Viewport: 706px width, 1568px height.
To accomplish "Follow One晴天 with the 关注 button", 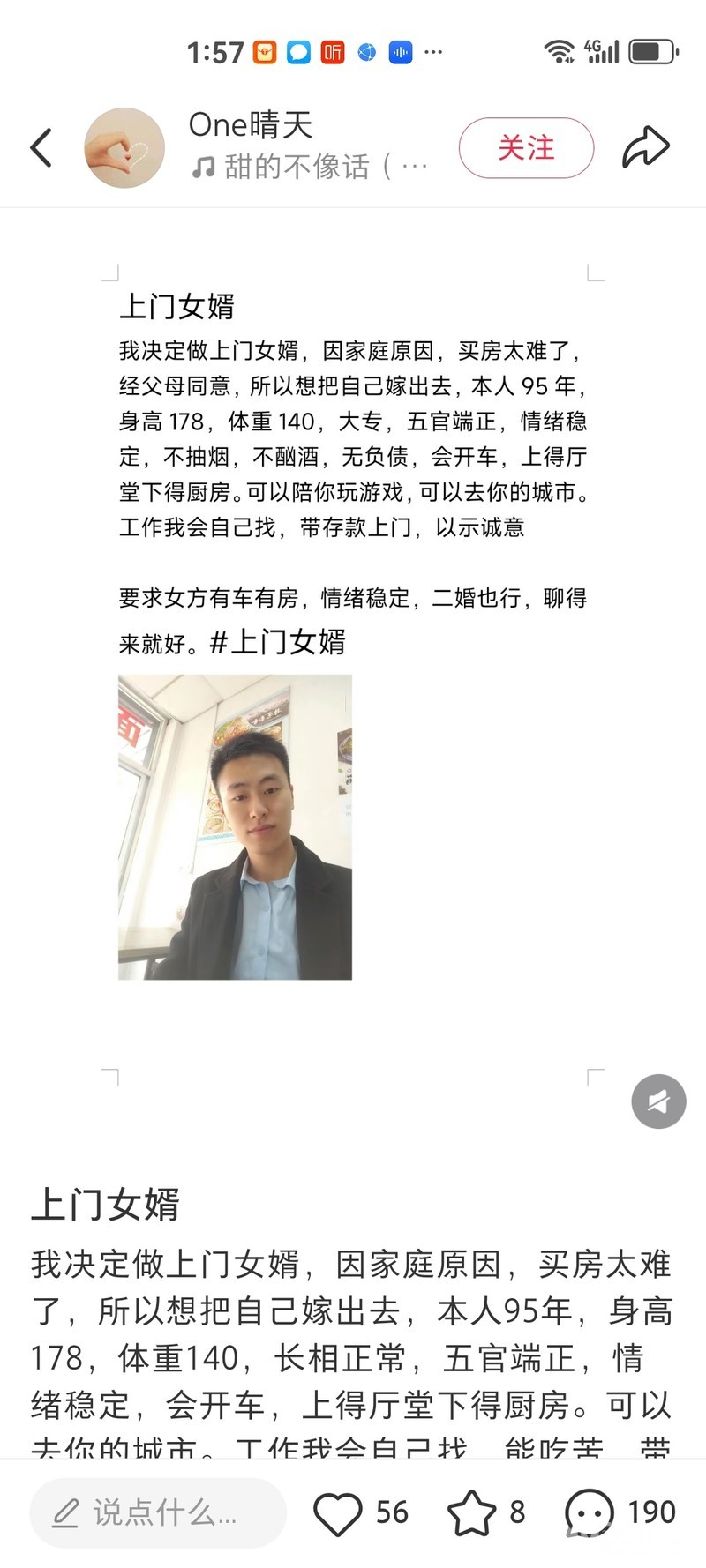I will click(526, 147).
